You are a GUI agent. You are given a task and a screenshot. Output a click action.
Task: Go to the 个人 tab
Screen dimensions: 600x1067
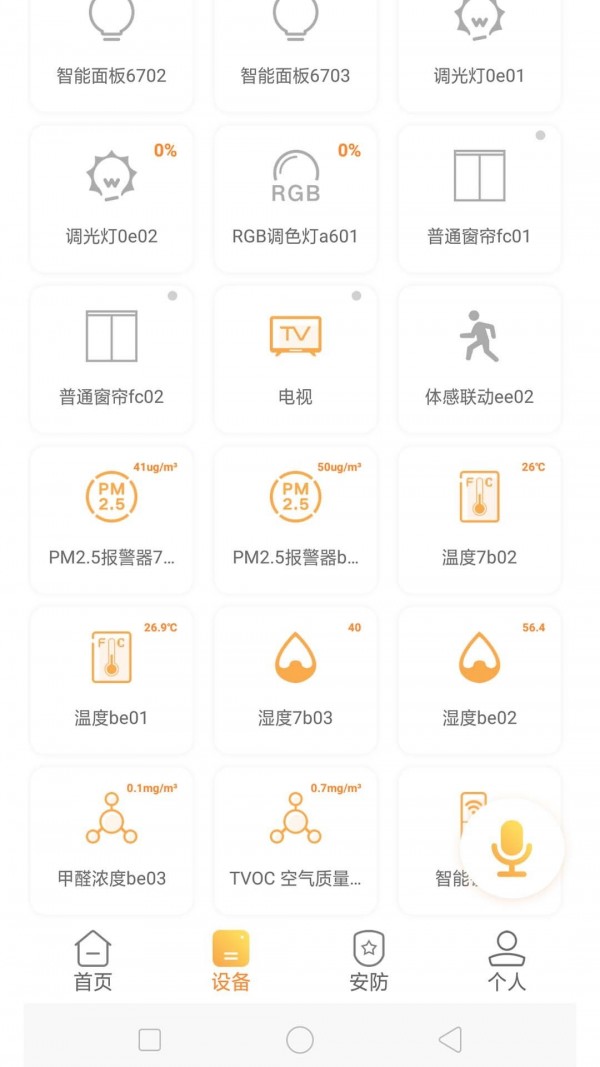point(506,960)
